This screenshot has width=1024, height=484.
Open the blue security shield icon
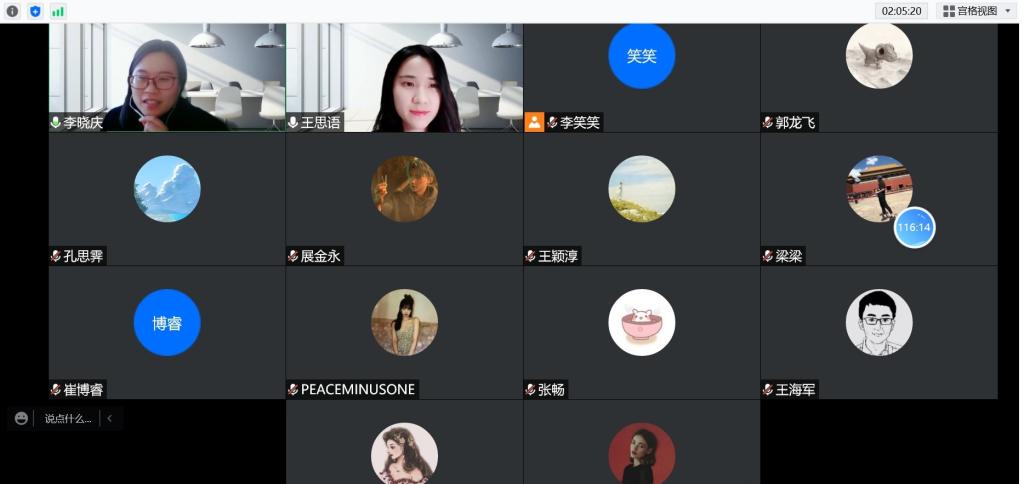coord(35,11)
